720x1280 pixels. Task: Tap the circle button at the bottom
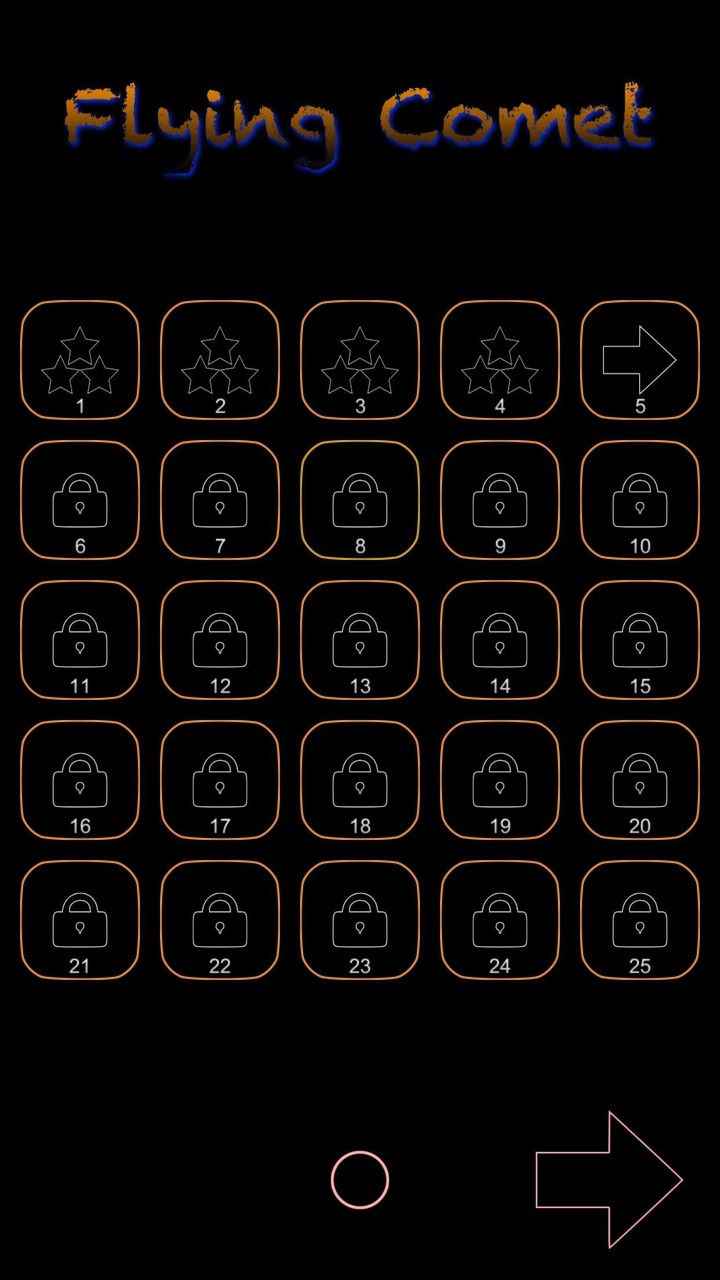click(360, 1180)
